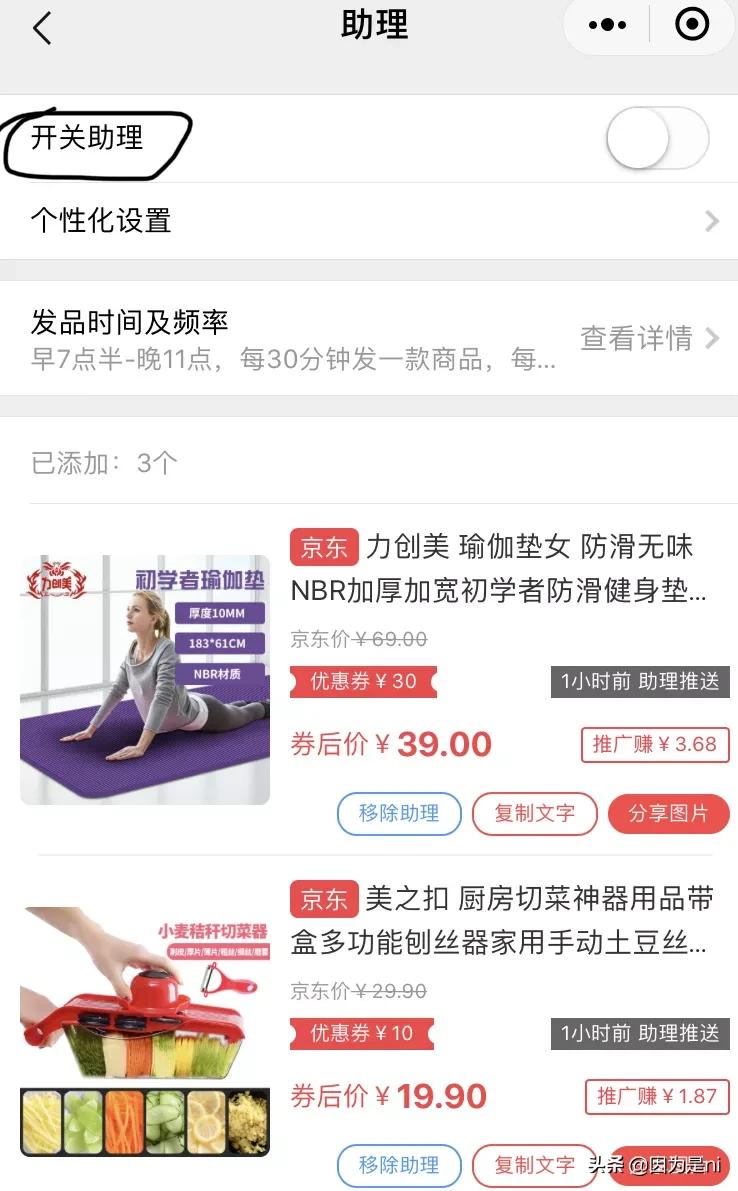Viewport: 738px width, 1191px height.
Task: Tap the mini-program close circle icon
Action: tap(693, 25)
